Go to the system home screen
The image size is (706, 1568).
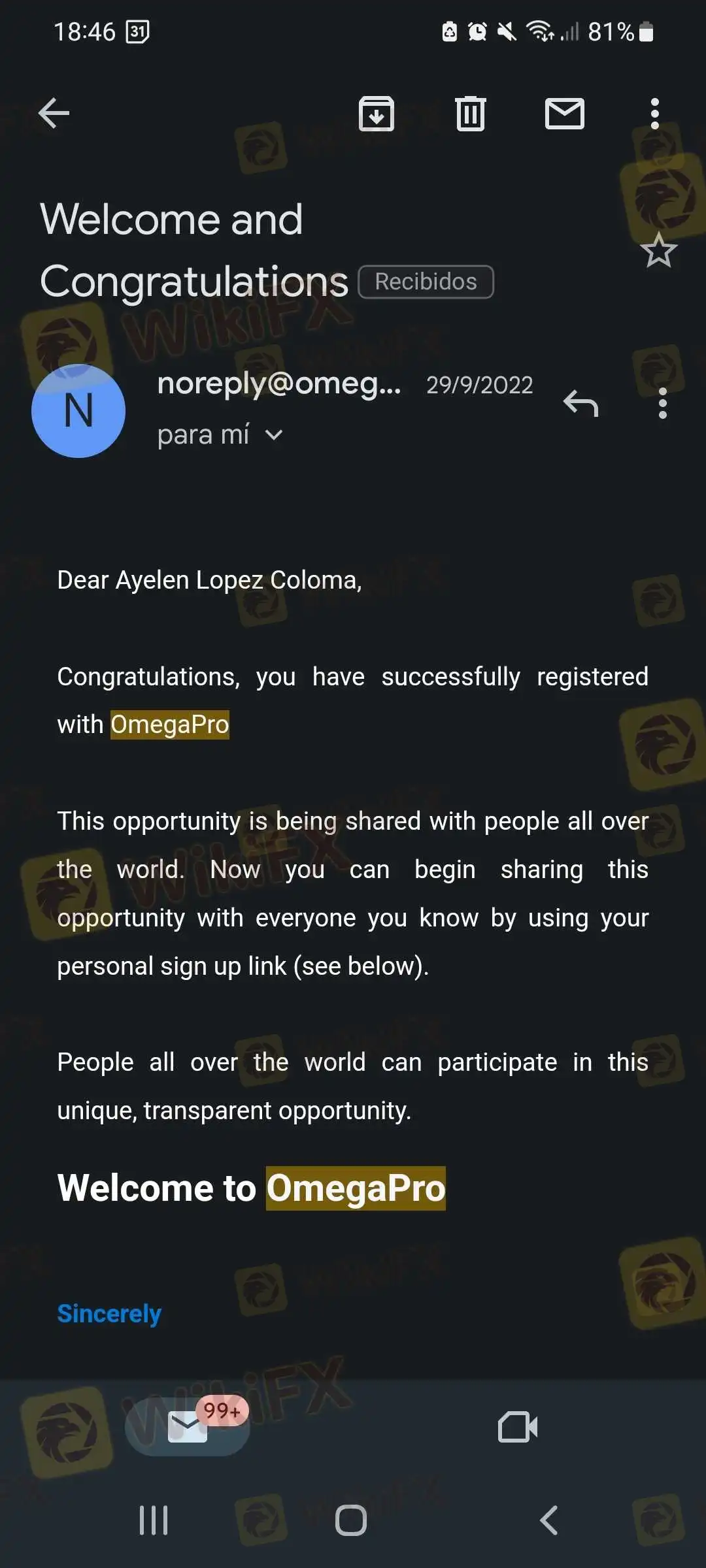click(x=351, y=1520)
